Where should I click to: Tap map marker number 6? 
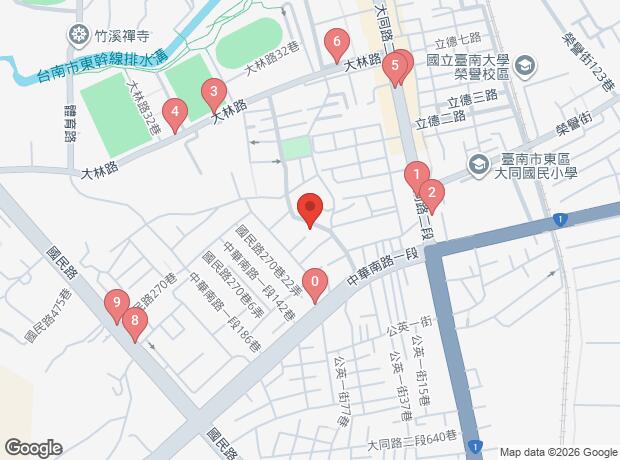[336, 43]
